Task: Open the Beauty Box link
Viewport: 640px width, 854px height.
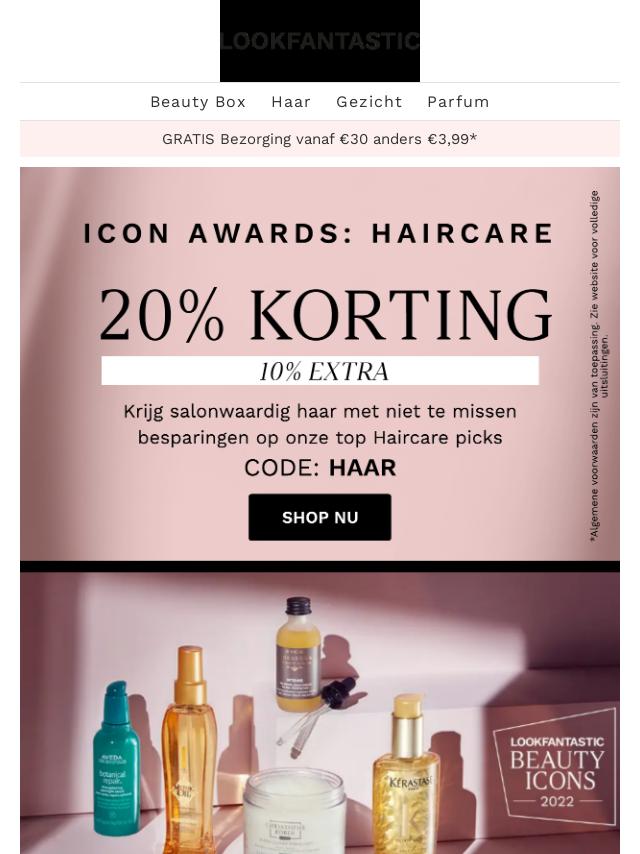Action: 197,102
